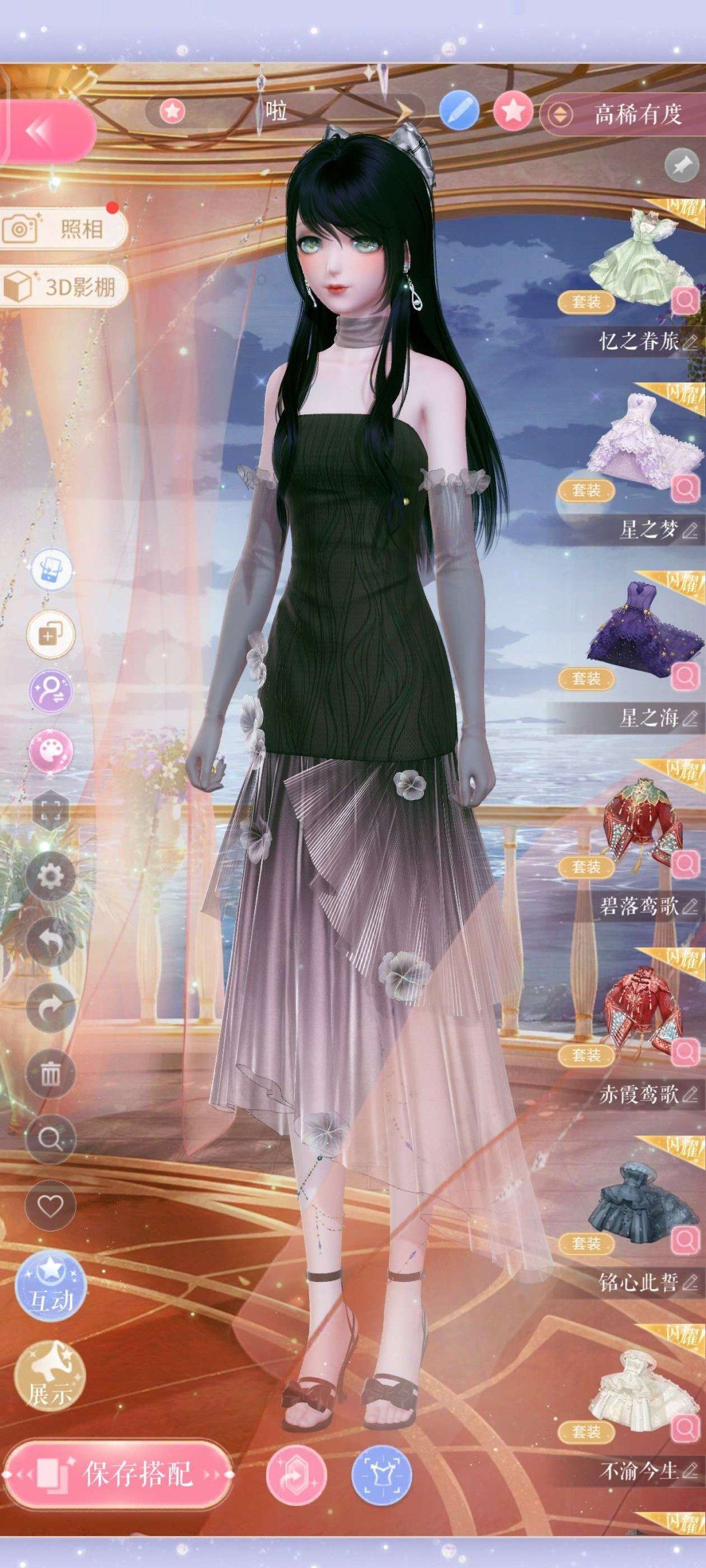
Task: Open the color palette icon
Action: tap(50, 751)
